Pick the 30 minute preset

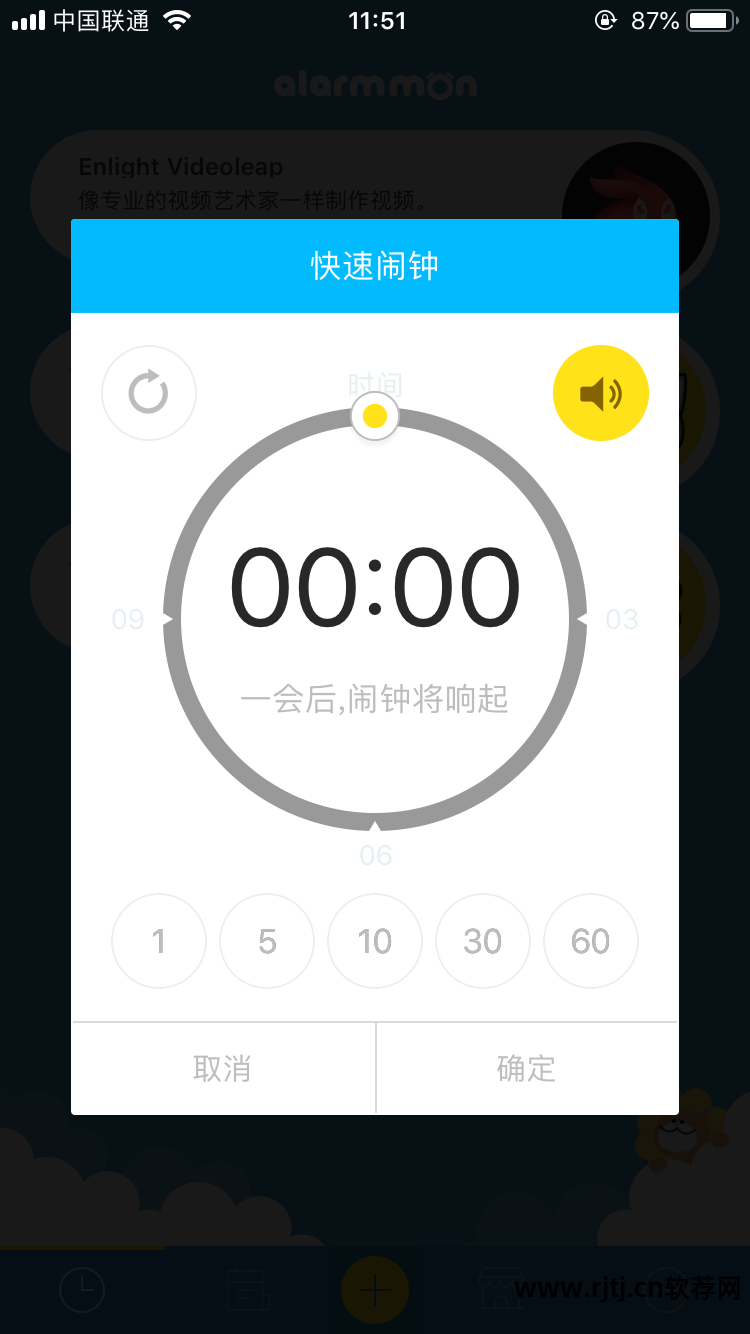click(483, 941)
